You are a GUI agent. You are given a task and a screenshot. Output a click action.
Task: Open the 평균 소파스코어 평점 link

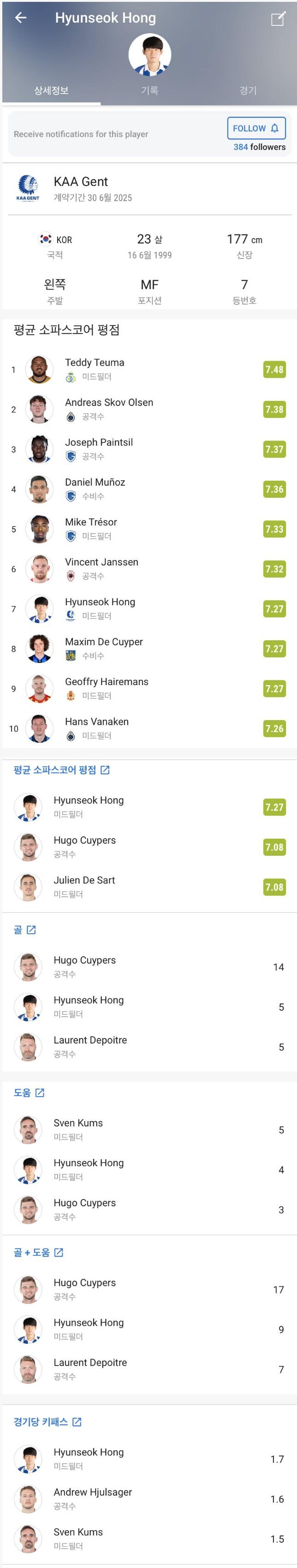point(61,769)
